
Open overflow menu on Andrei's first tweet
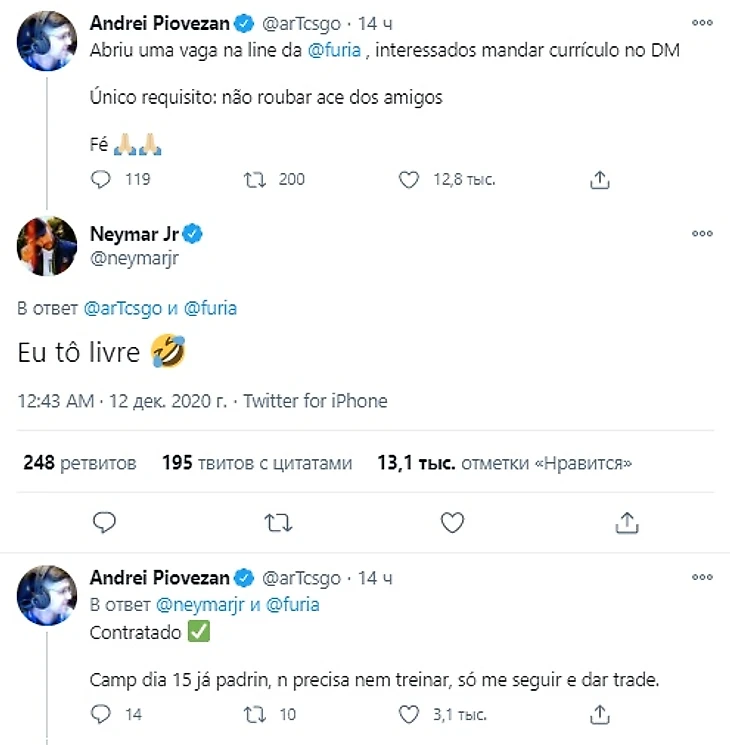click(701, 23)
